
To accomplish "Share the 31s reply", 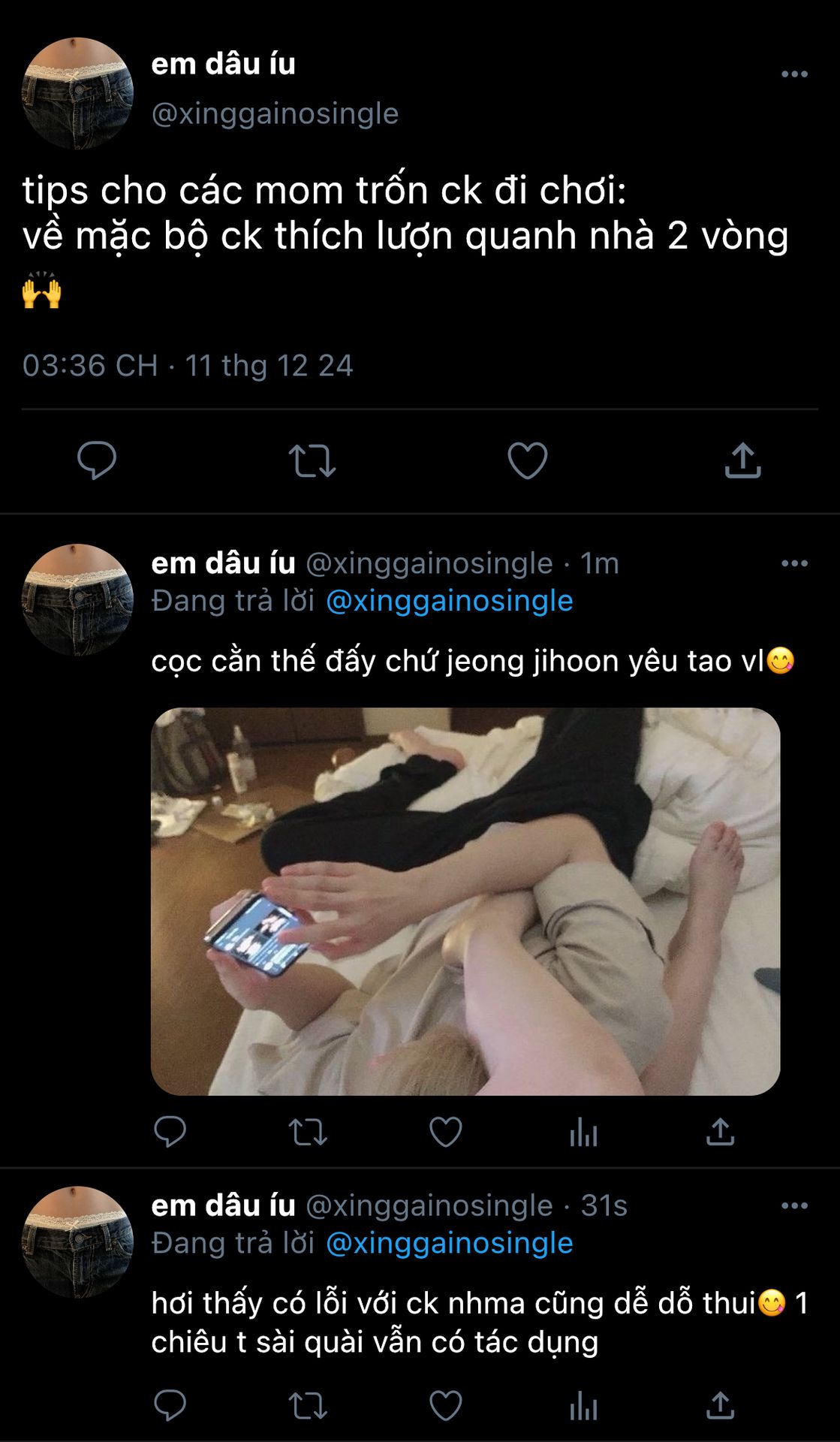I will [720, 1405].
